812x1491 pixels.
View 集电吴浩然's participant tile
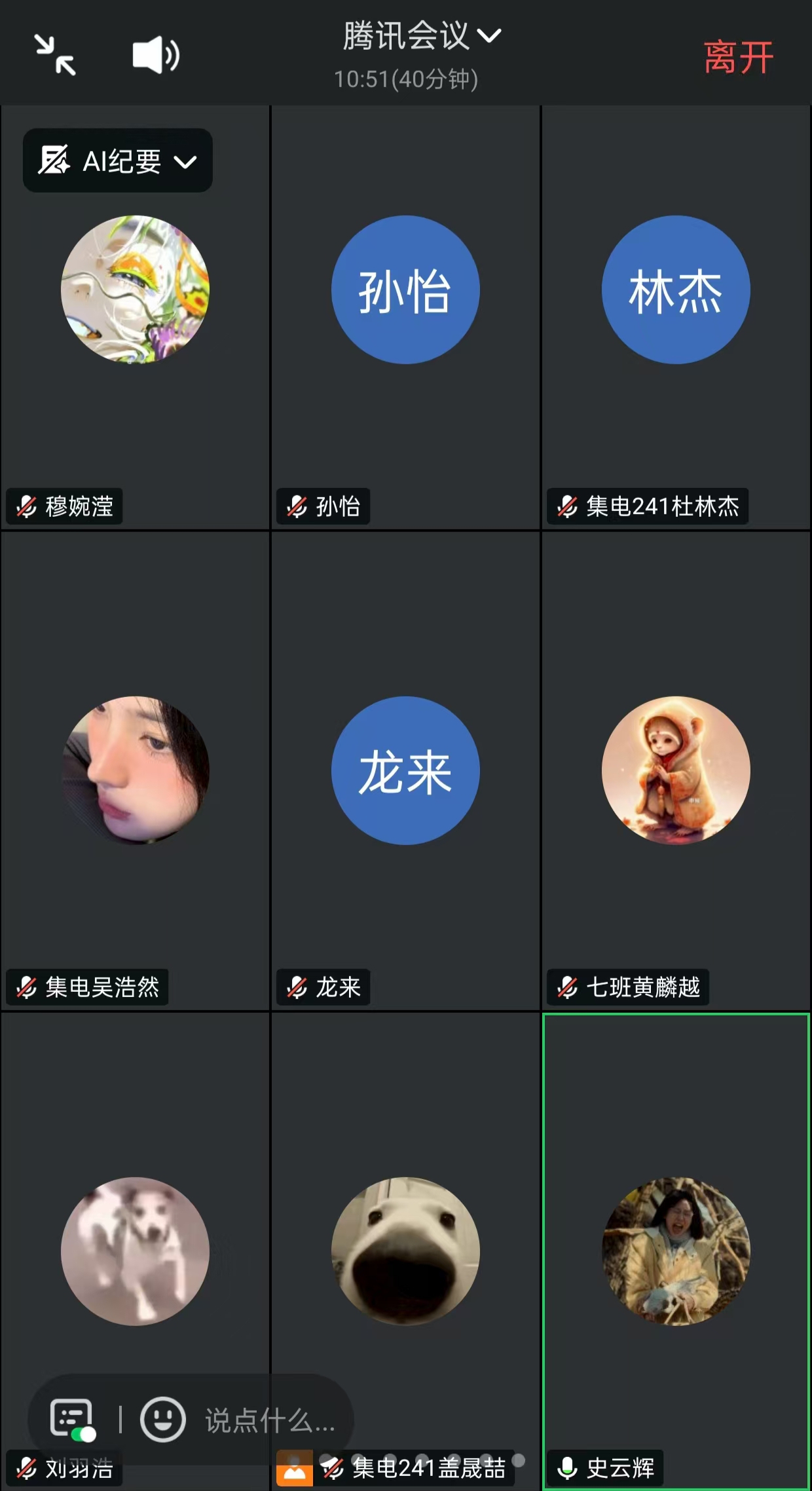point(135,770)
